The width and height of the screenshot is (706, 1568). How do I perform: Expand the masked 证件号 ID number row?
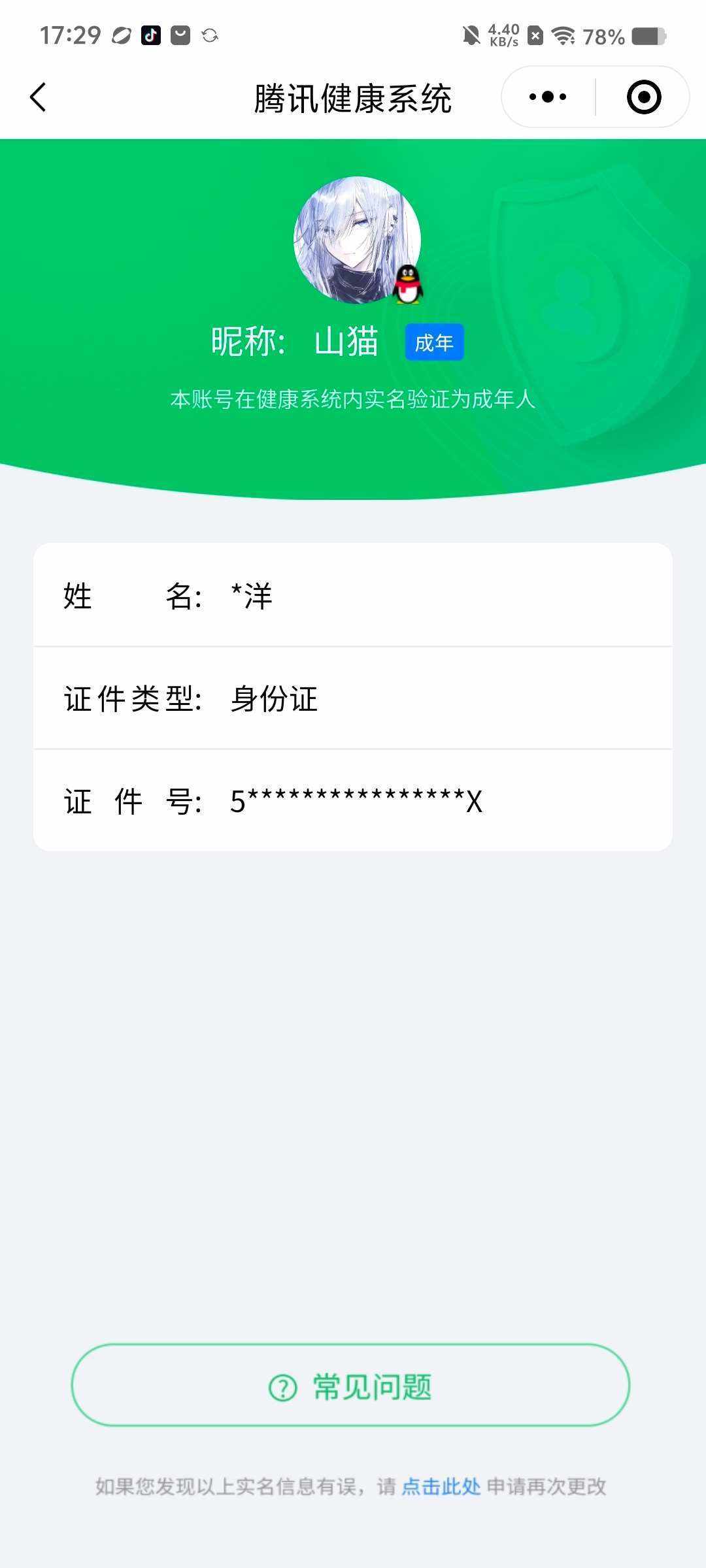pyautogui.click(x=353, y=802)
